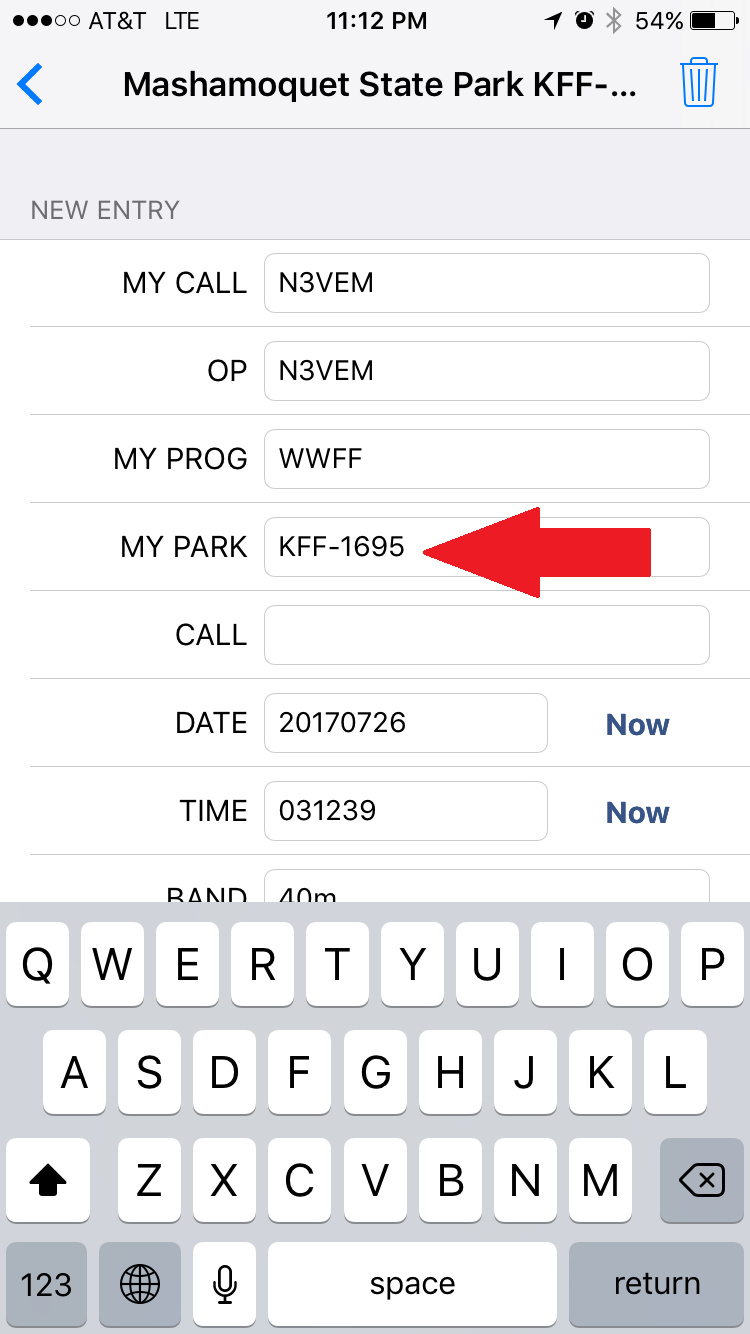Image resolution: width=750 pixels, height=1334 pixels.
Task: Hit the keyboard backspace key
Action: click(x=702, y=1181)
